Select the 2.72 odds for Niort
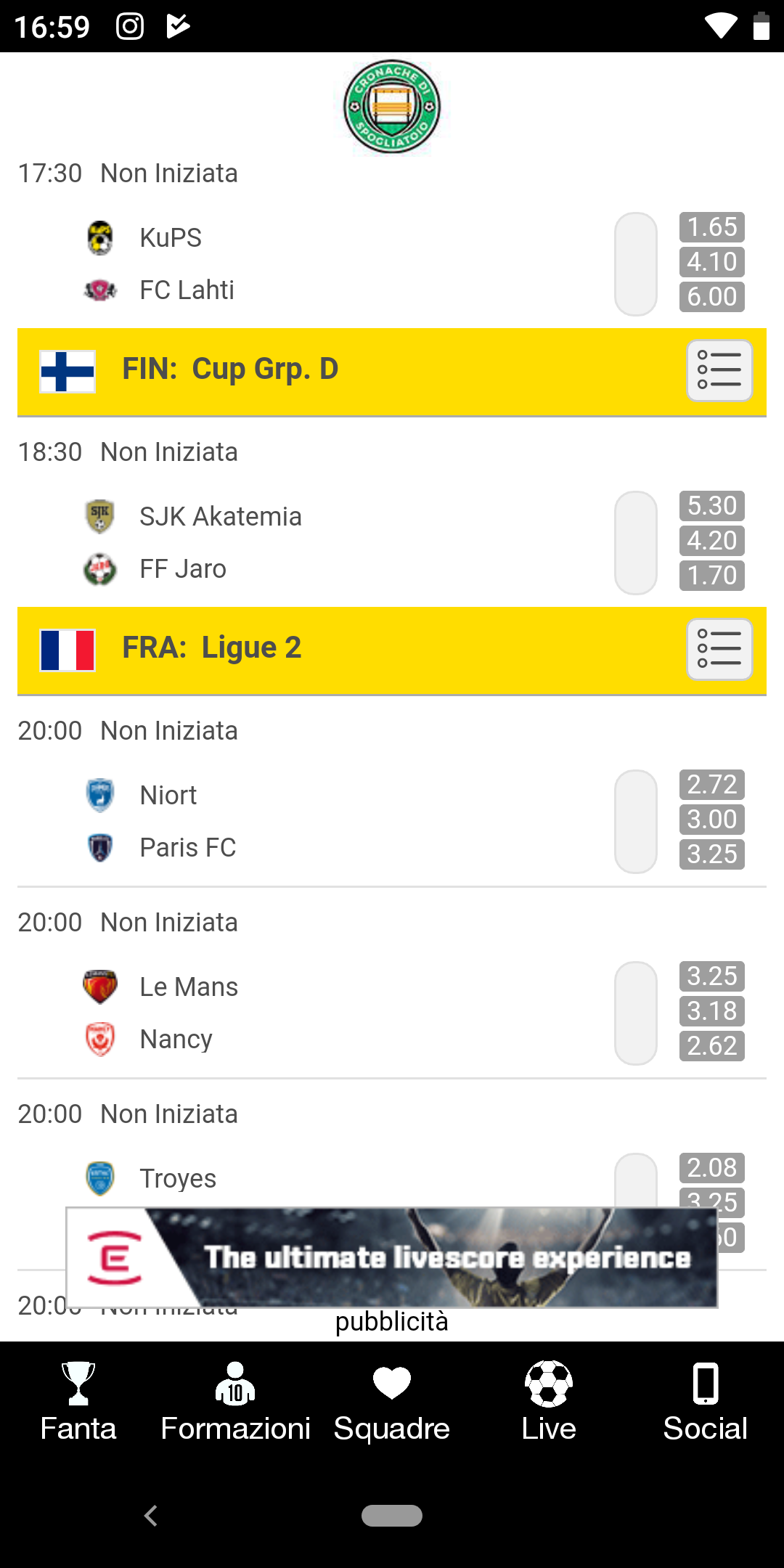The image size is (784, 1568). 712,785
